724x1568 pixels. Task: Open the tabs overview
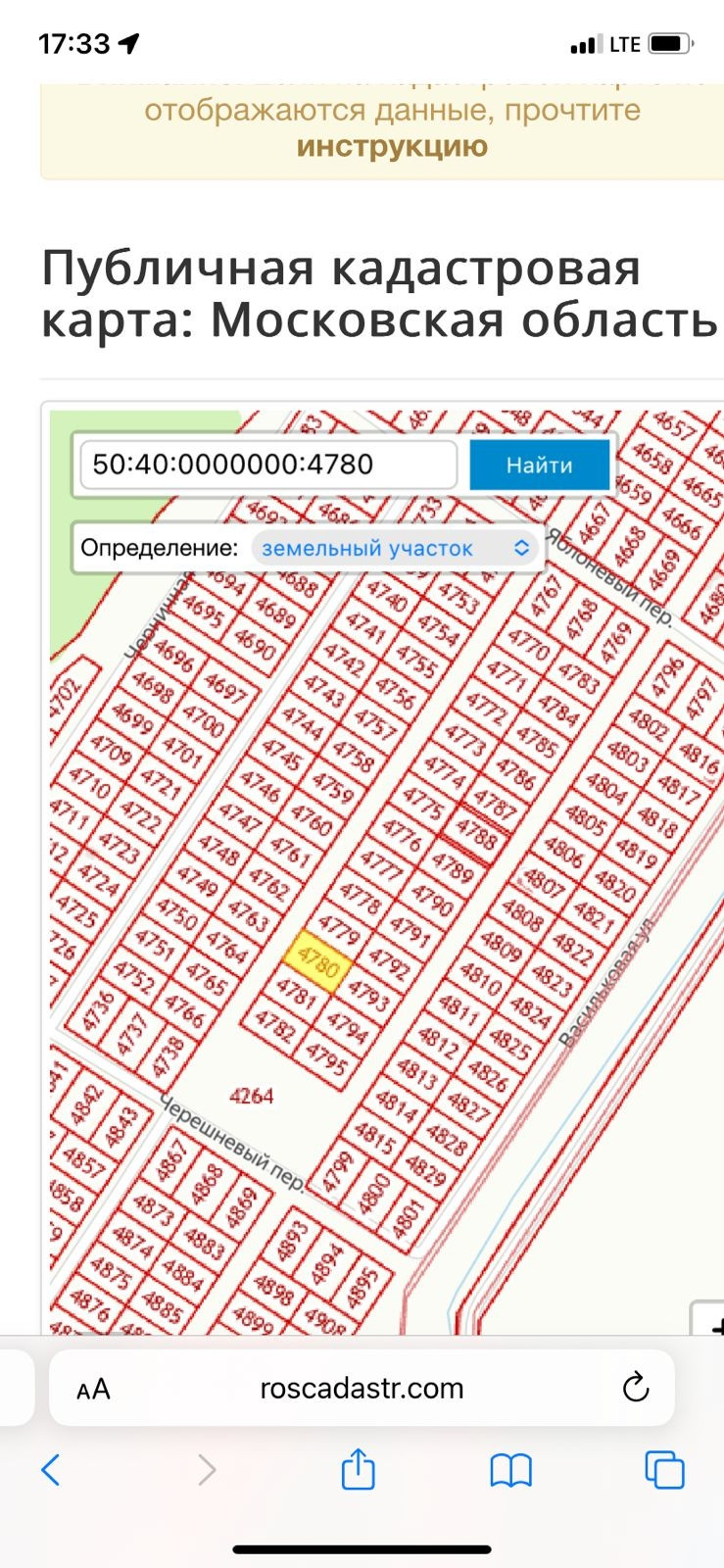(x=664, y=1470)
